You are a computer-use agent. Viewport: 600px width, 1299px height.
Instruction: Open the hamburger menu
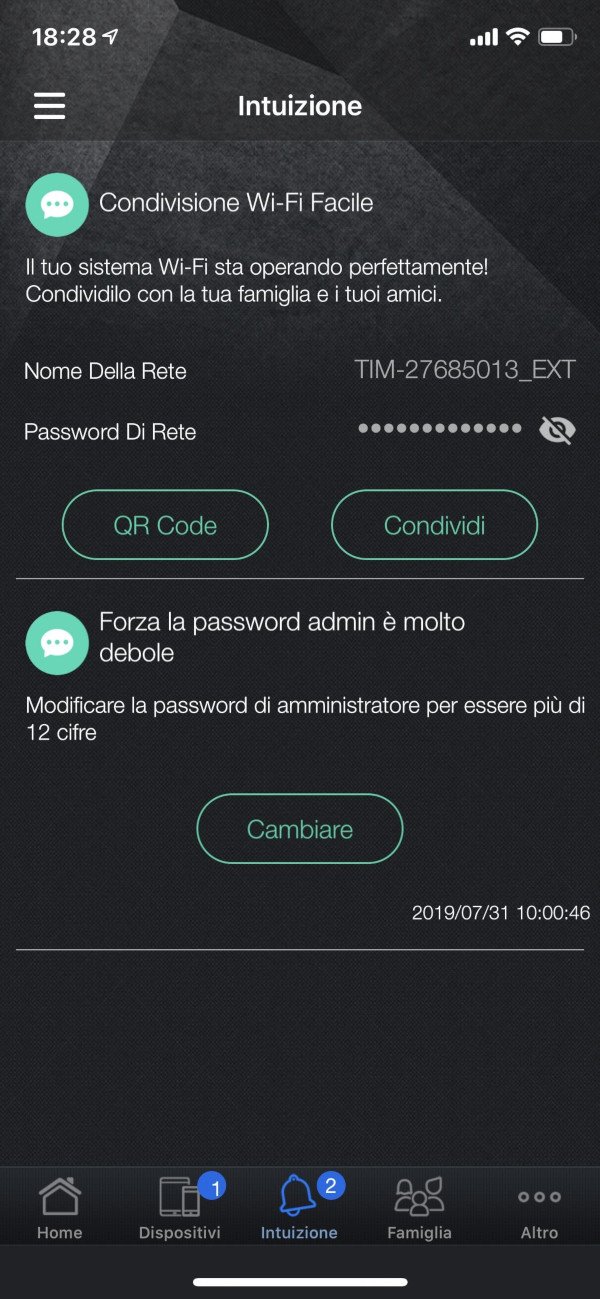(49, 106)
